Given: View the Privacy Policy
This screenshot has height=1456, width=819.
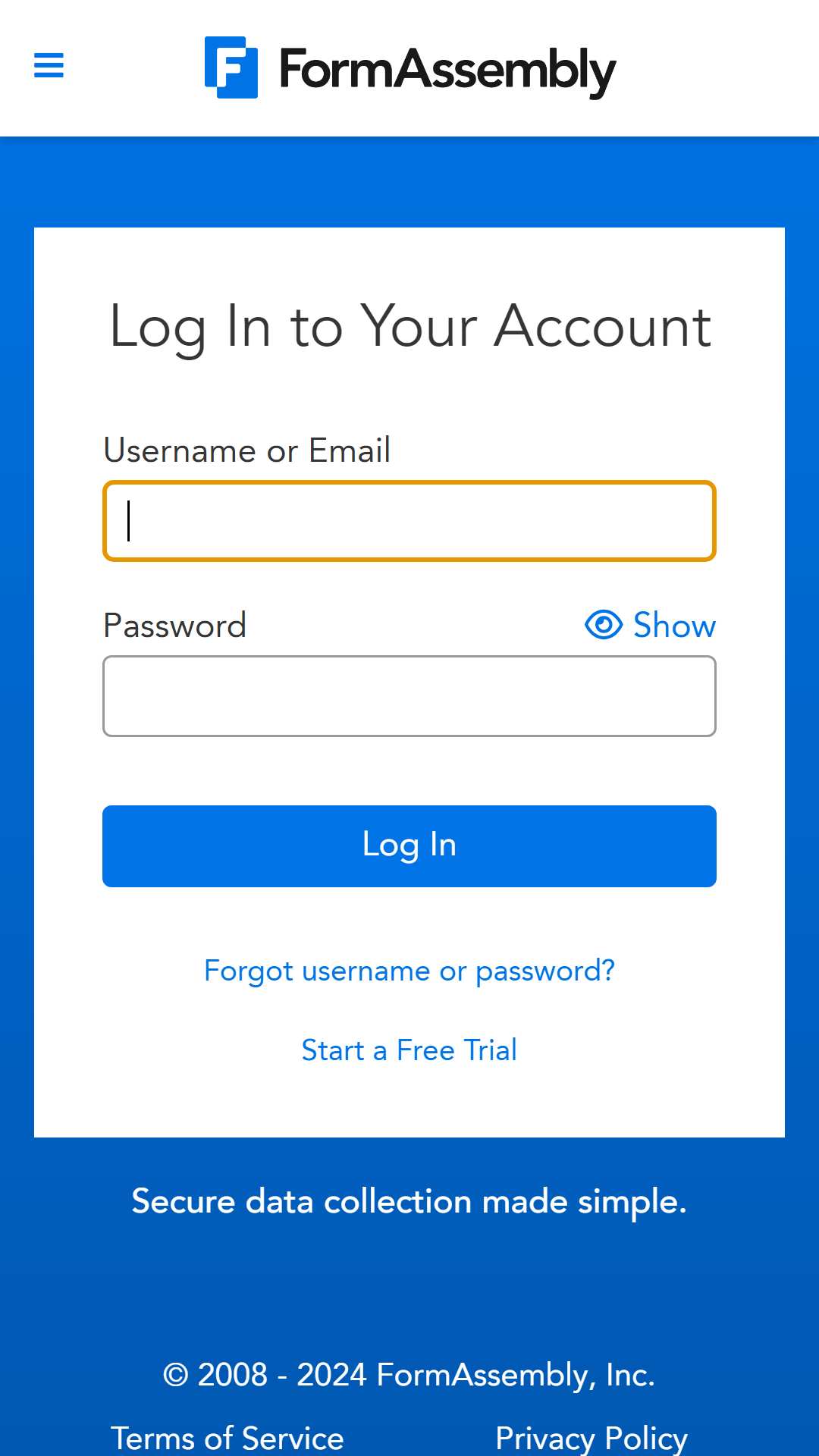Looking at the screenshot, I should point(591,1439).
